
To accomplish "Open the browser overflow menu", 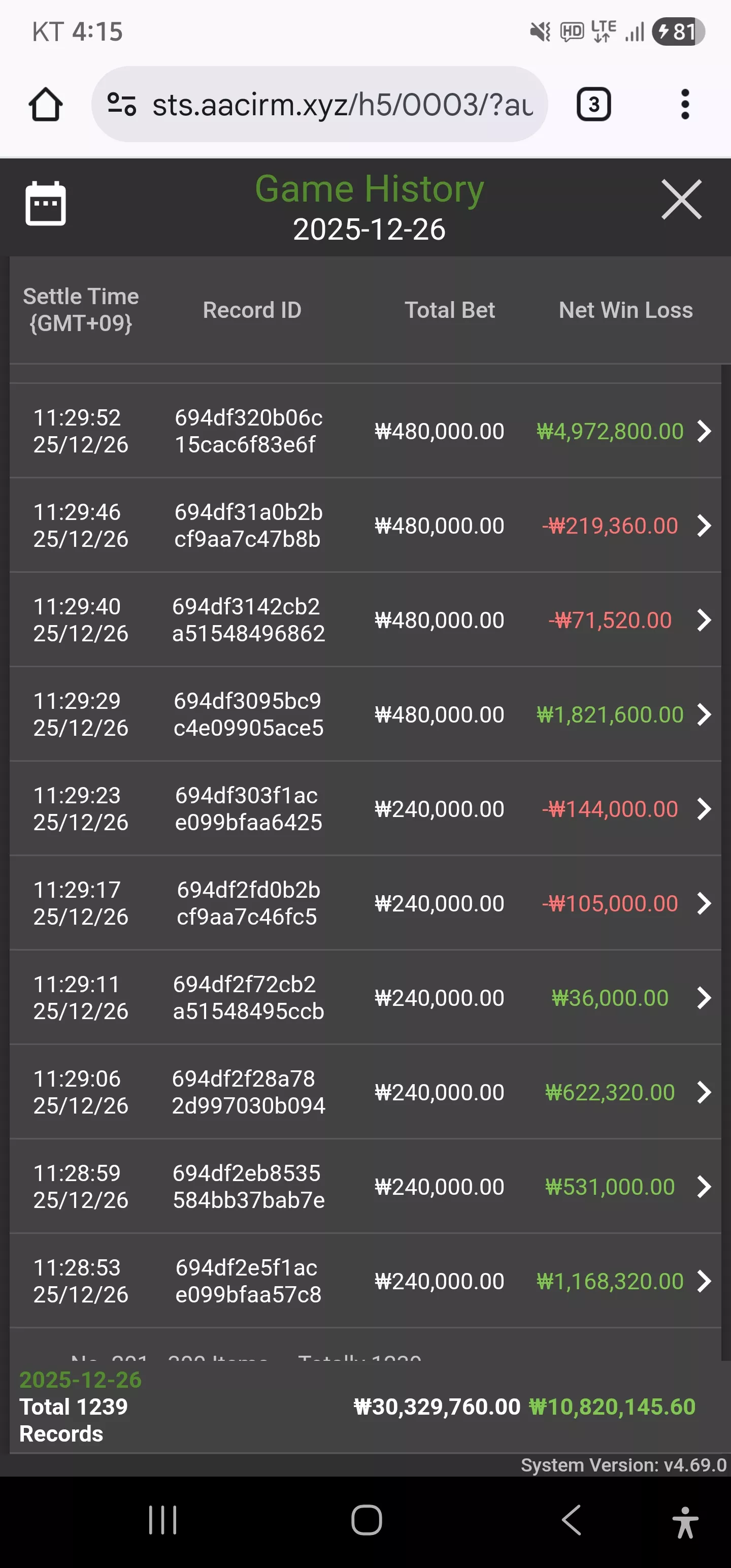I will pos(685,104).
